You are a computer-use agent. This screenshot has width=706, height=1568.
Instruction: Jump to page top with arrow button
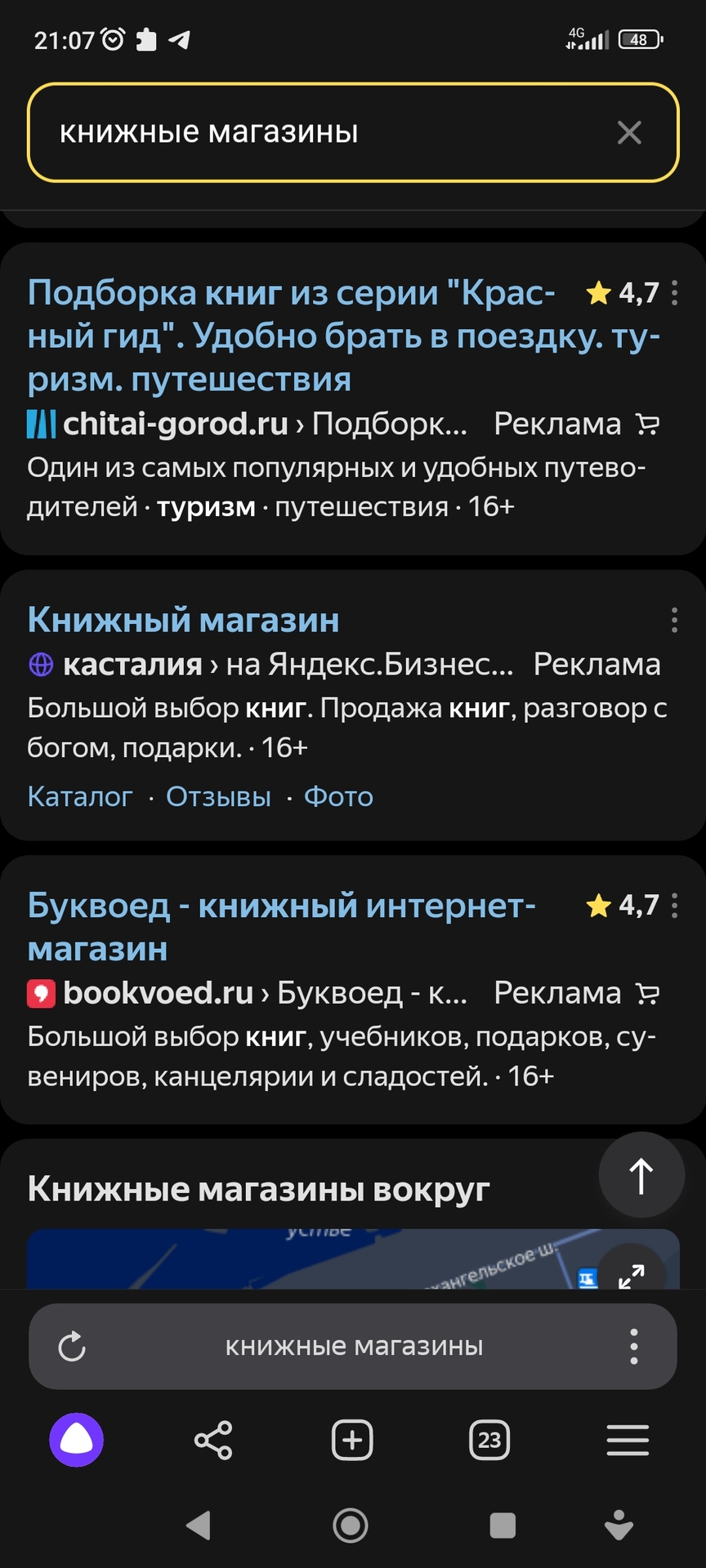(641, 1175)
